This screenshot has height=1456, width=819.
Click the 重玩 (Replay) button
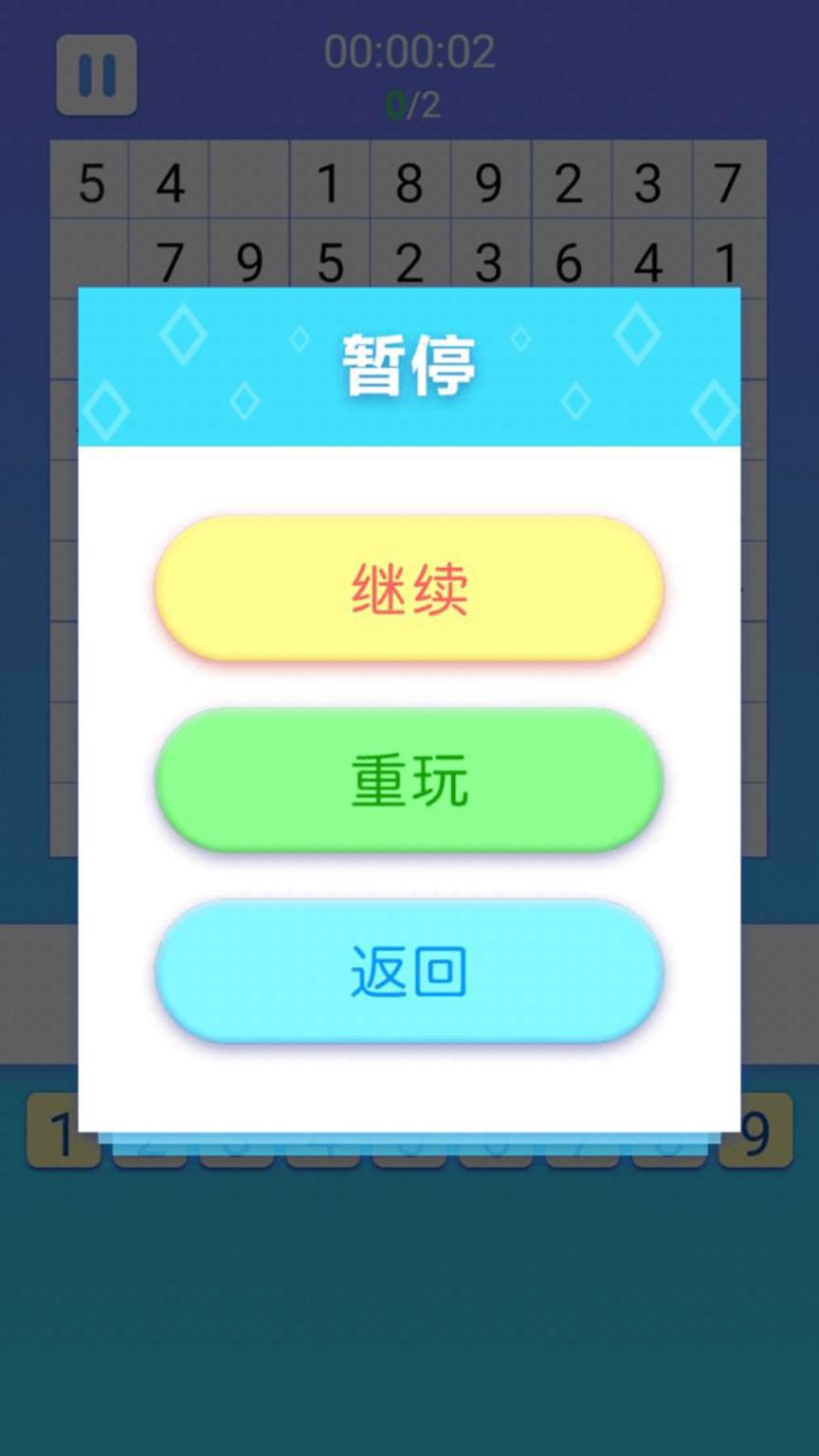409,779
